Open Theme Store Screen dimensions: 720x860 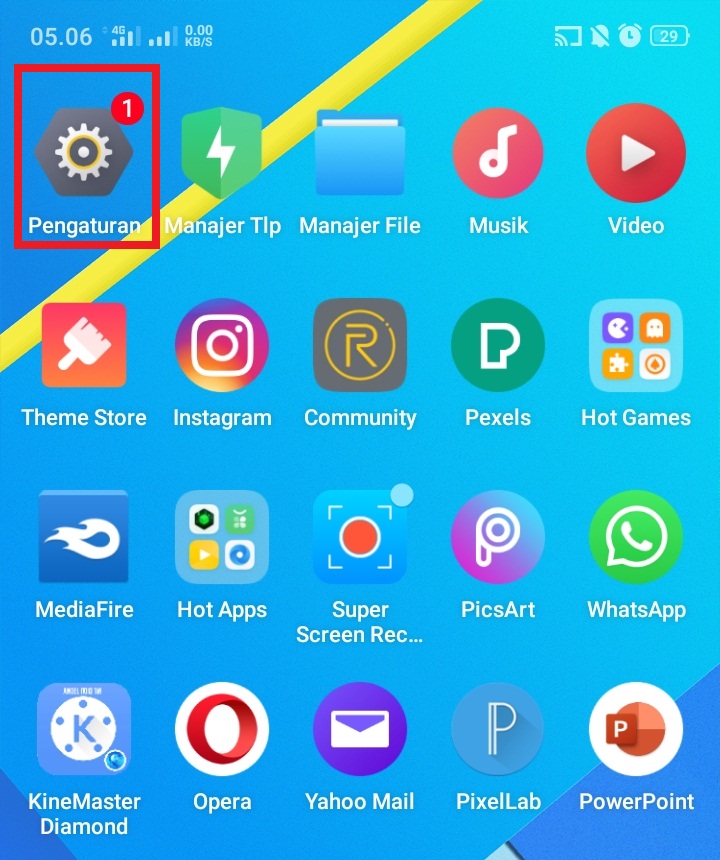click(84, 345)
